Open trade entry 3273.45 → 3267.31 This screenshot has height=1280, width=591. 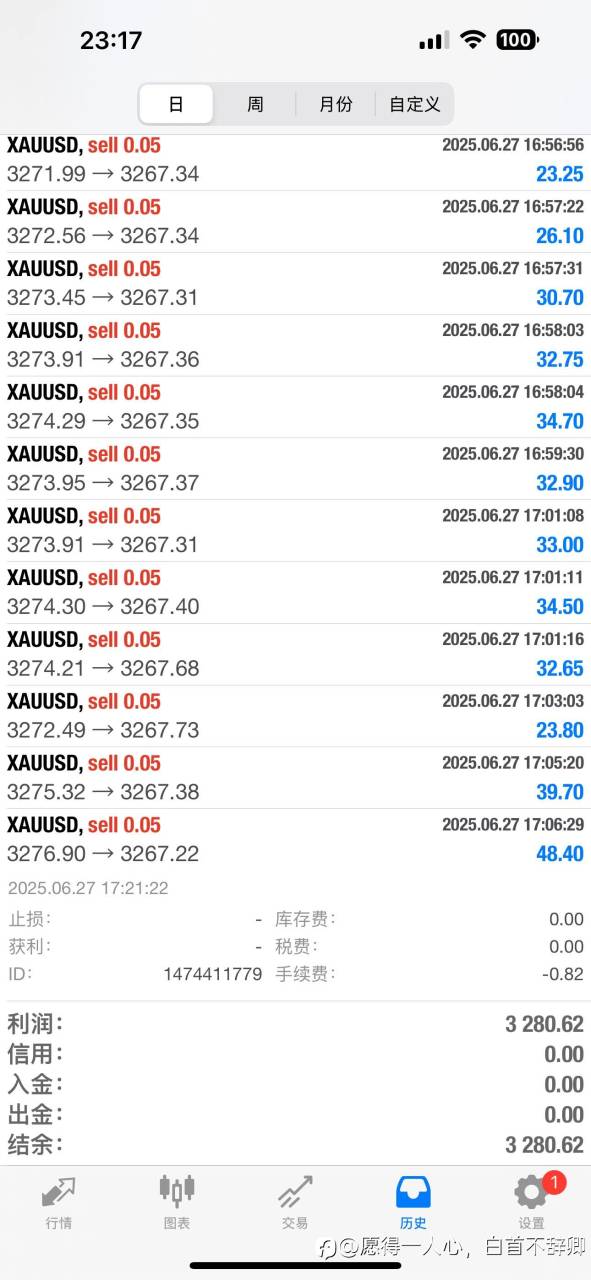(x=295, y=284)
